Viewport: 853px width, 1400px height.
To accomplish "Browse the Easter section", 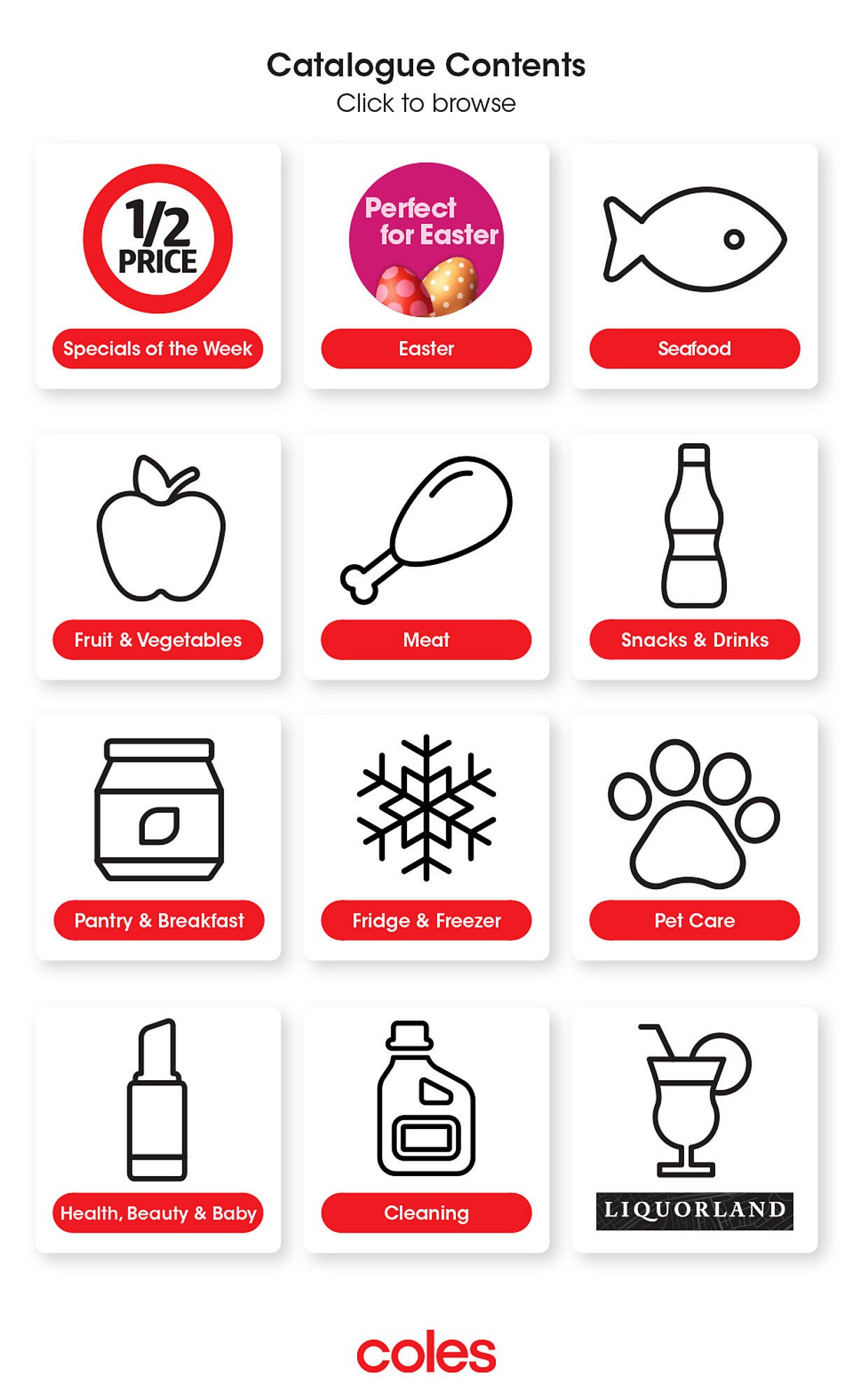I will click(x=426, y=347).
